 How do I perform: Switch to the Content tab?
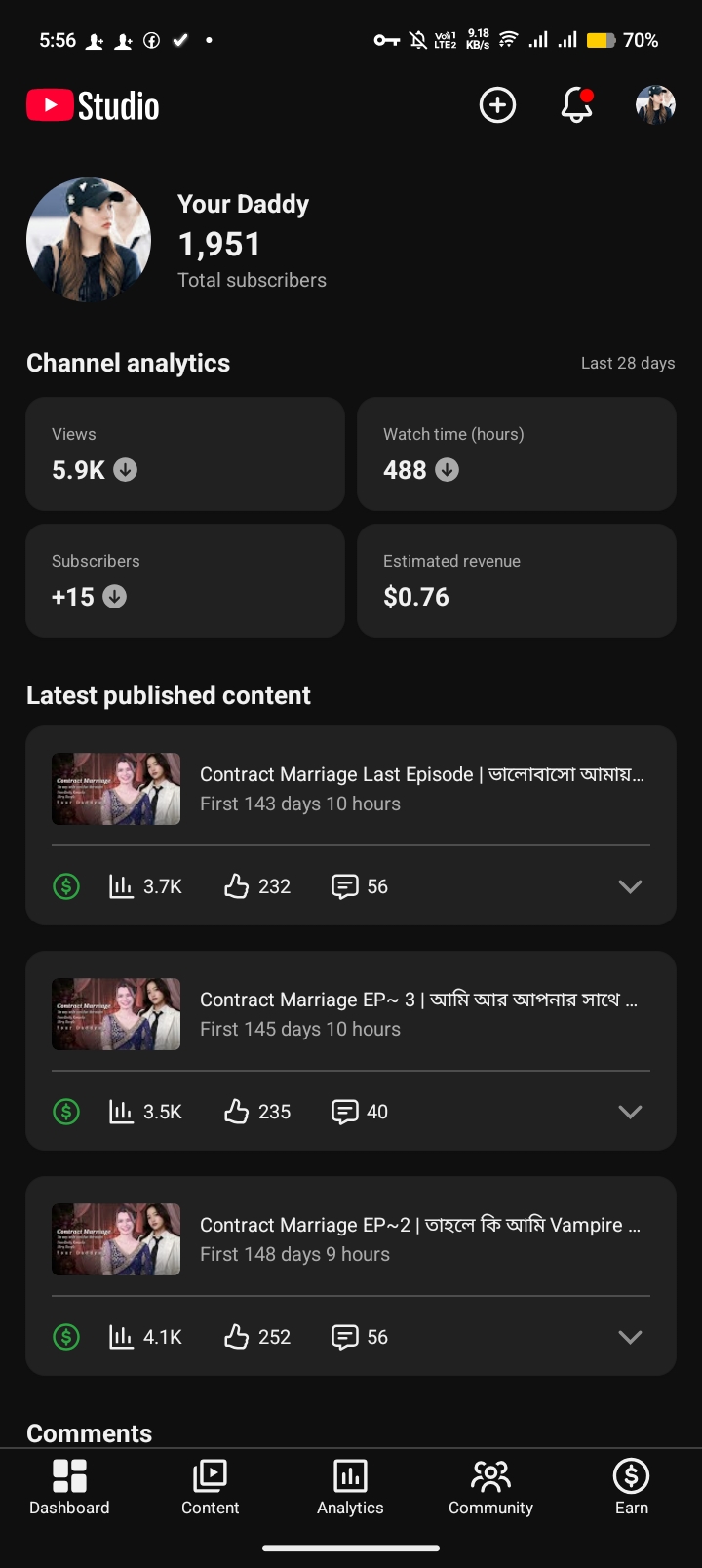click(x=210, y=1488)
